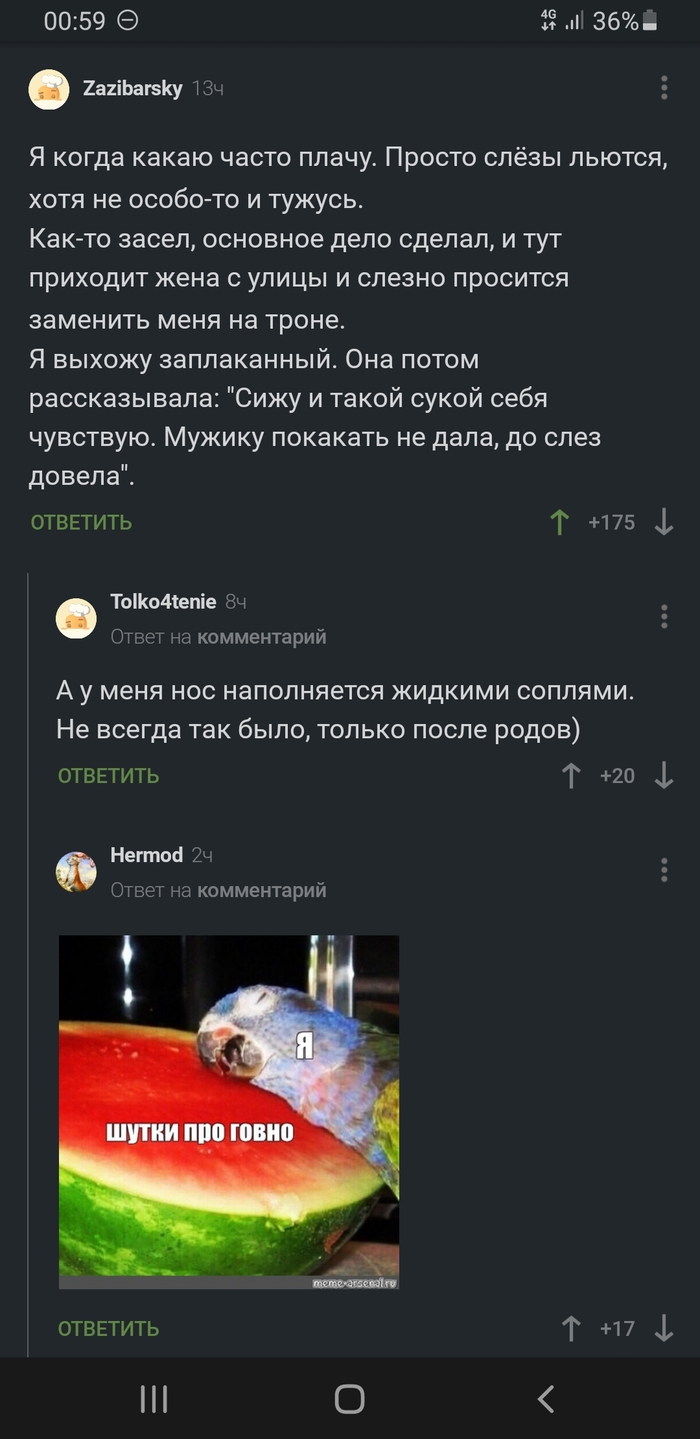Go to parent comment link under Hermod
Viewport: 700px width, 1439px height.
[261, 890]
